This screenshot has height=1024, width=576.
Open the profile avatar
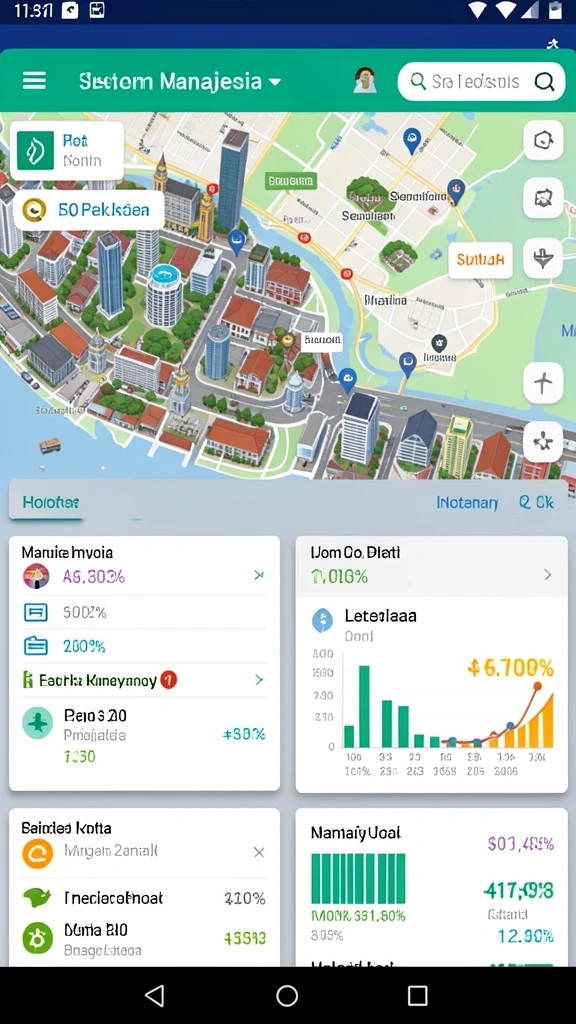365,81
